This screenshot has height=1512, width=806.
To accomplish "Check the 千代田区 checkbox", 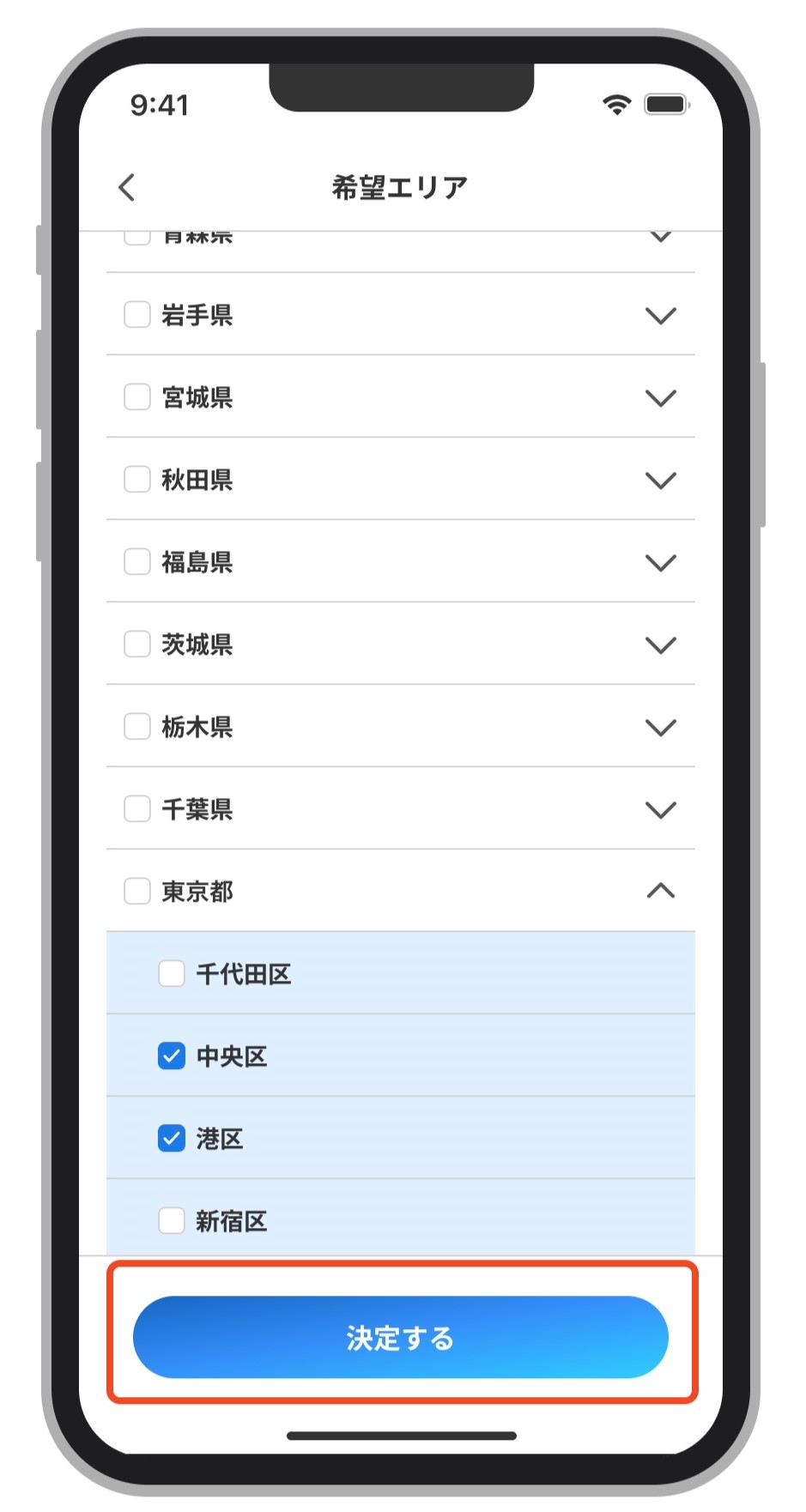I will click(x=172, y=974).
